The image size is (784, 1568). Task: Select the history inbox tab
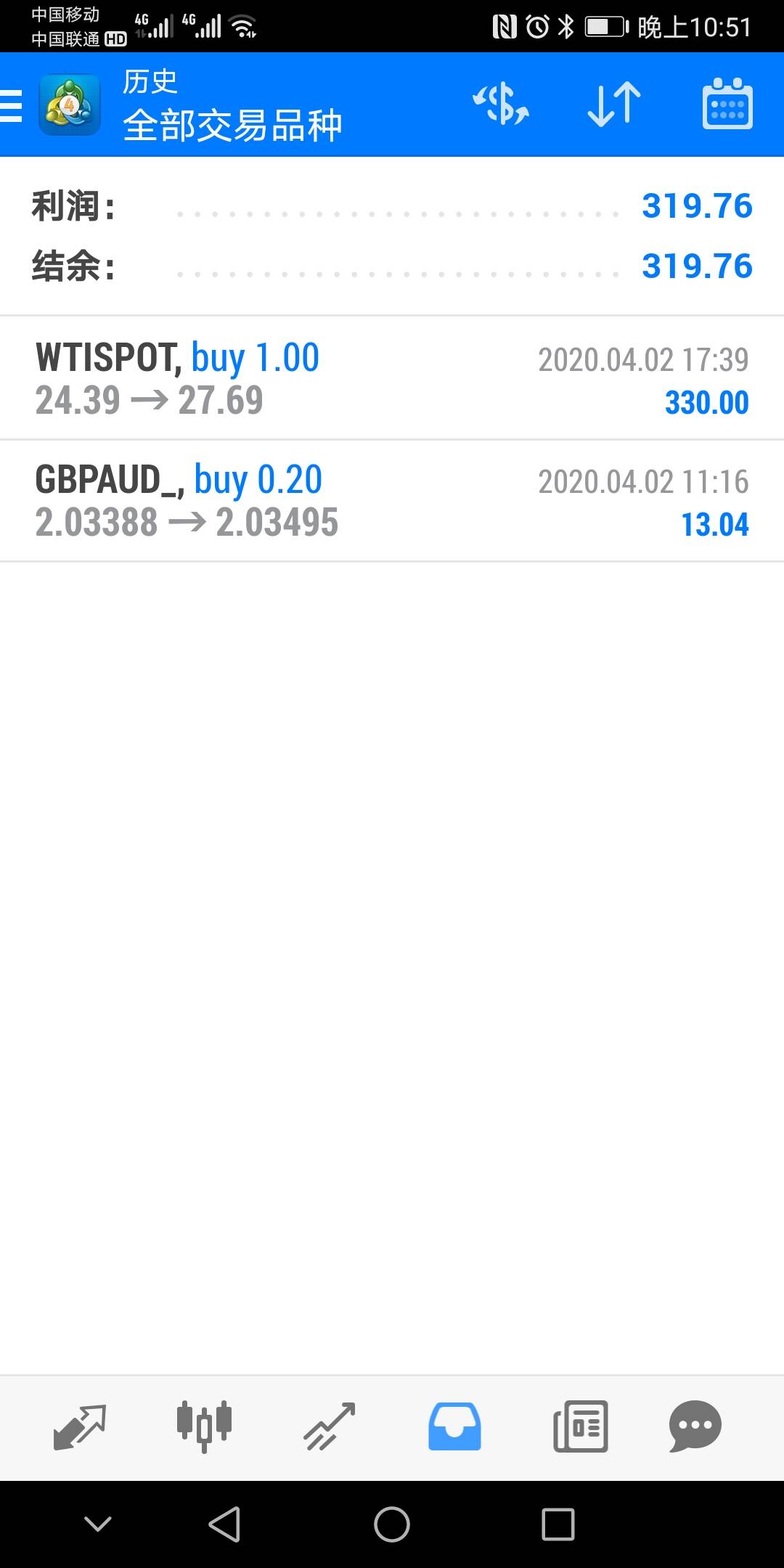(454, 1426)
